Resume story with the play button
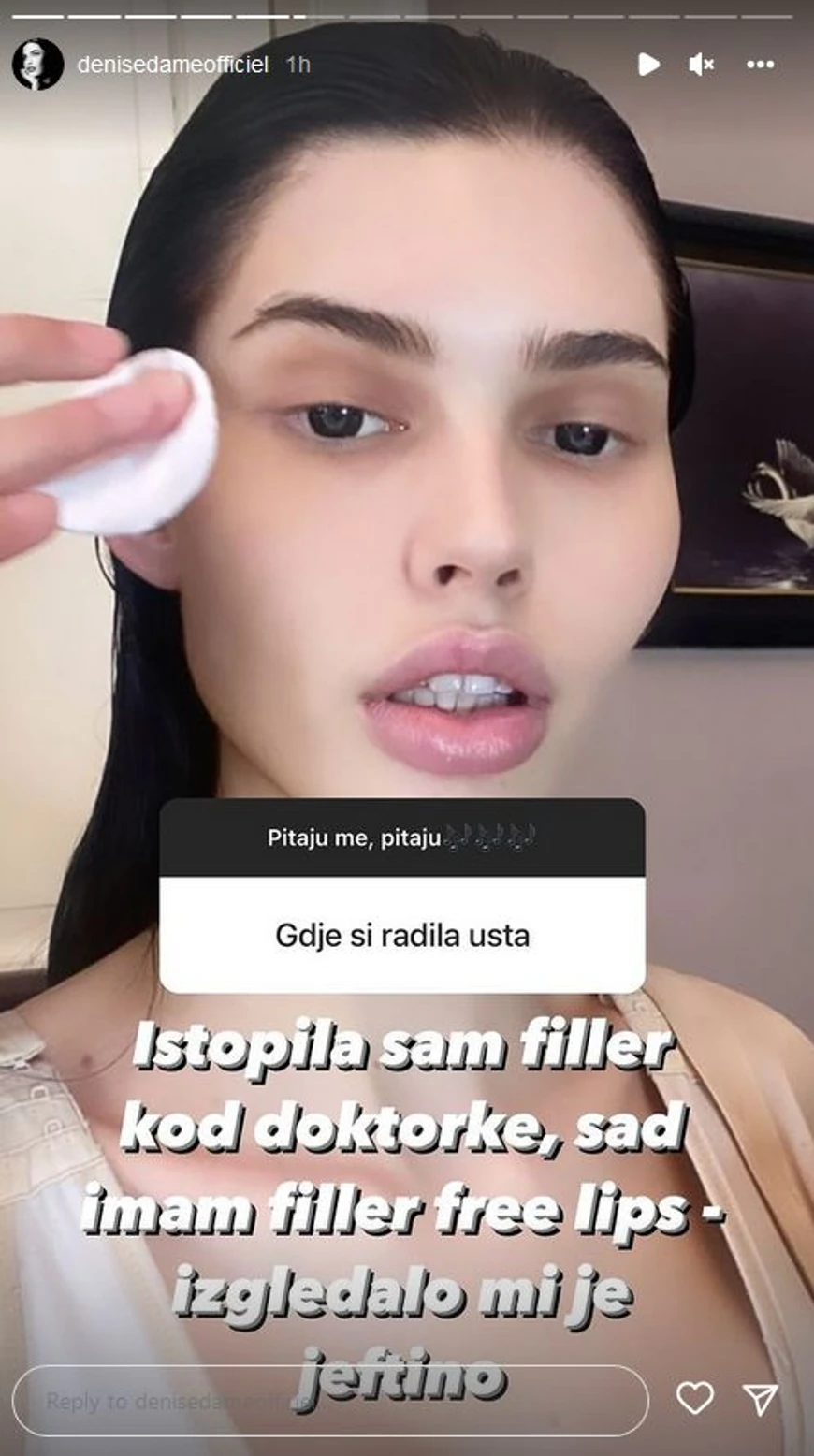 [647, 65]
